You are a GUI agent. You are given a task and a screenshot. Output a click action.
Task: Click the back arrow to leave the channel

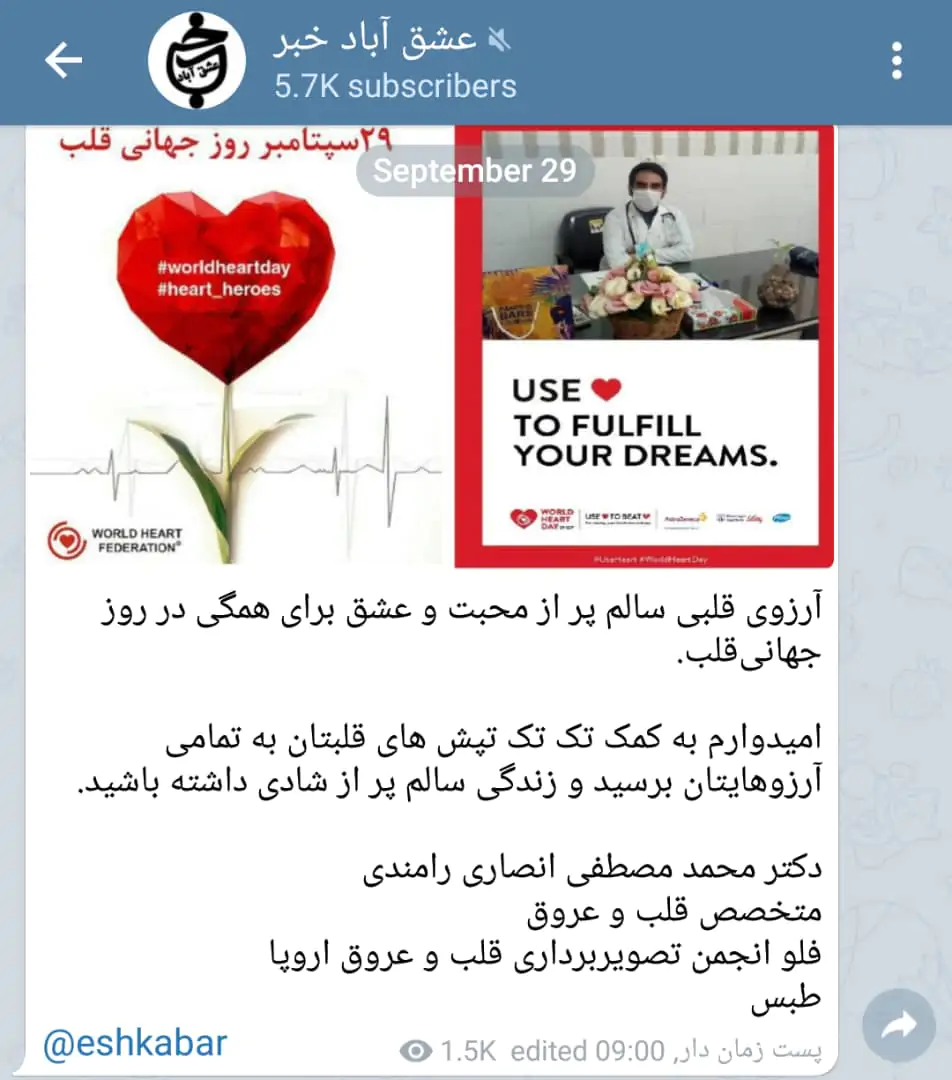[63, 58]
